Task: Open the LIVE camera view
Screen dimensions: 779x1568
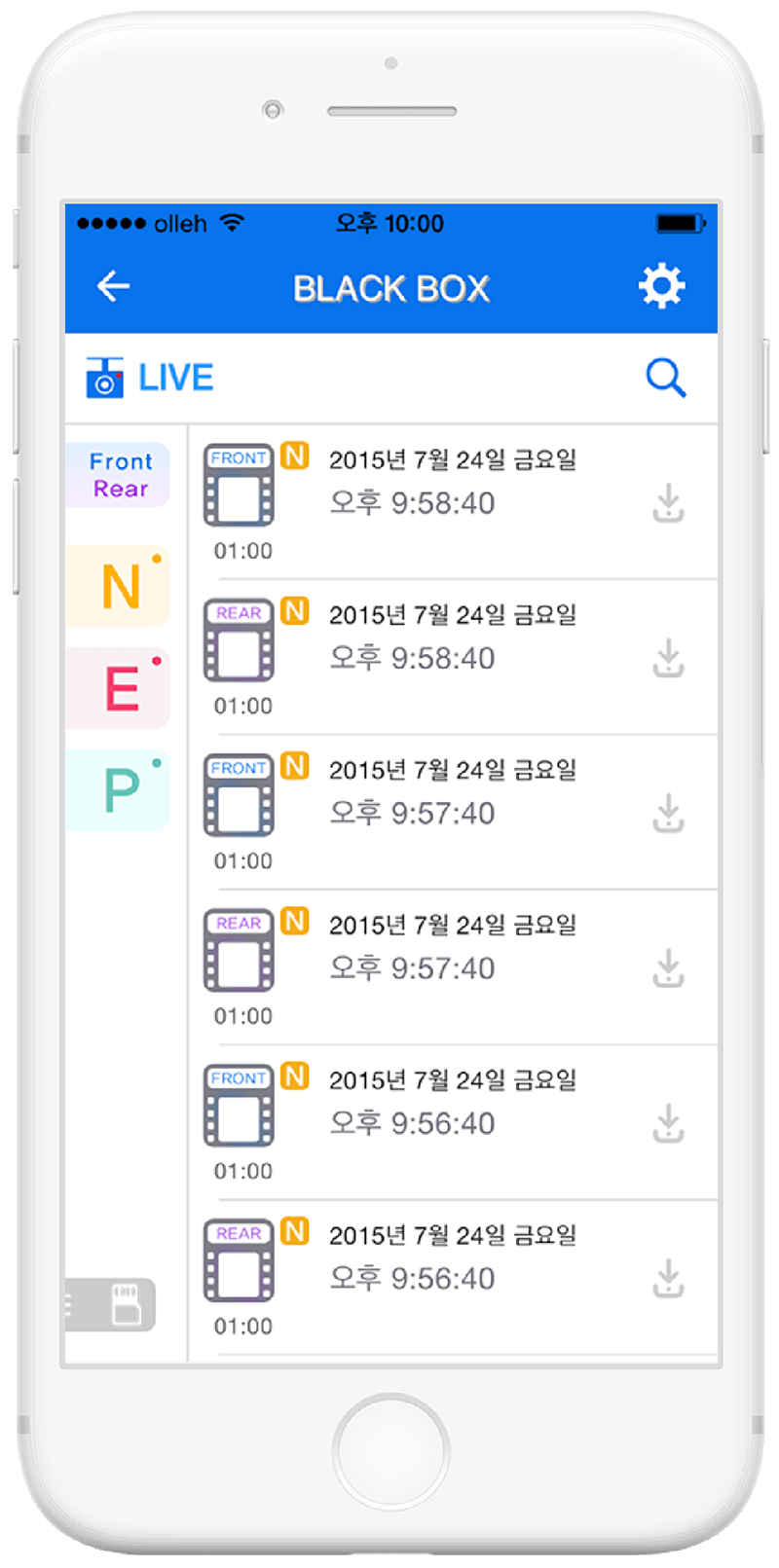Action: point(151,378)
